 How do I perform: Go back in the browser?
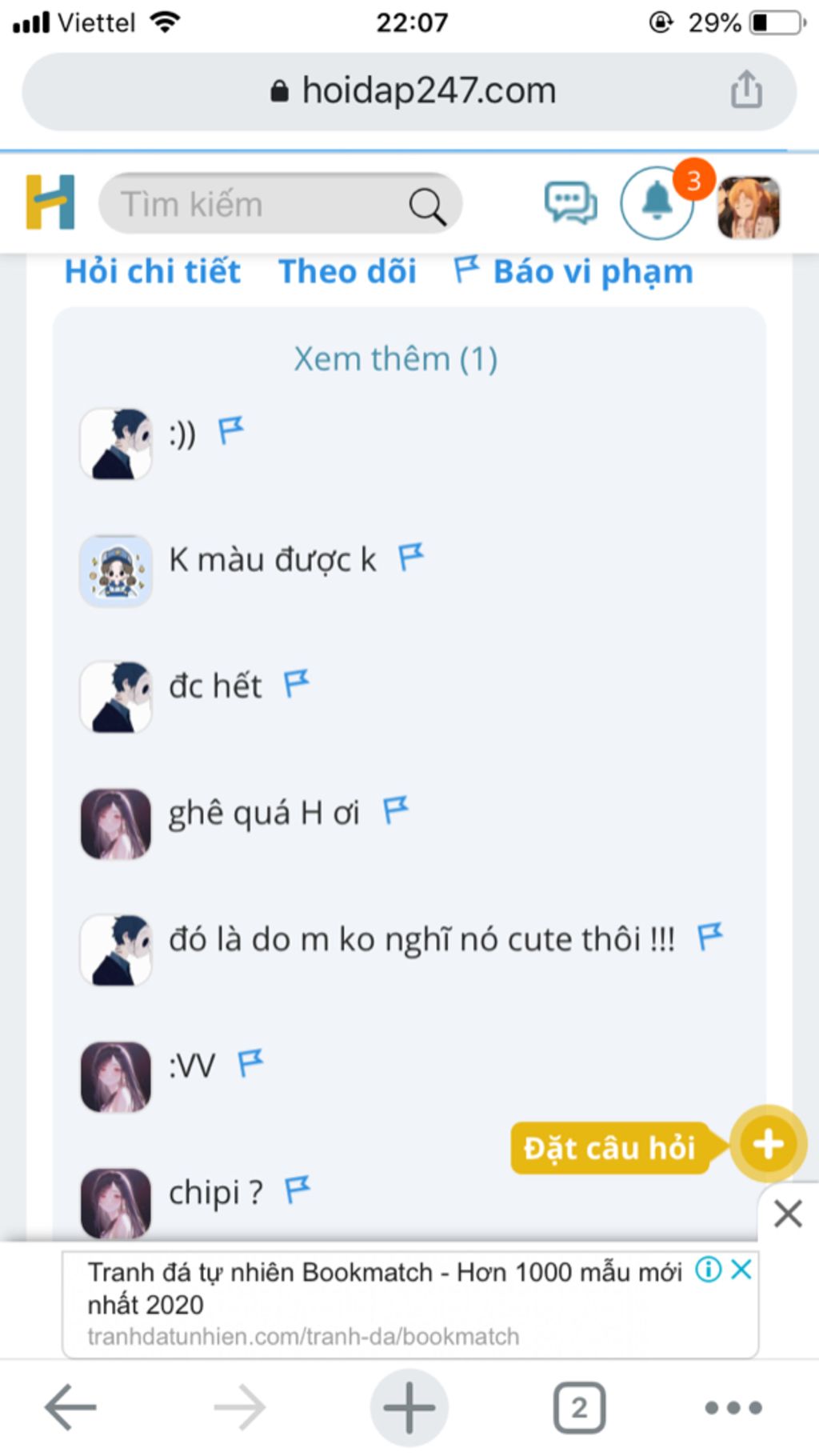click(70, 1407)
